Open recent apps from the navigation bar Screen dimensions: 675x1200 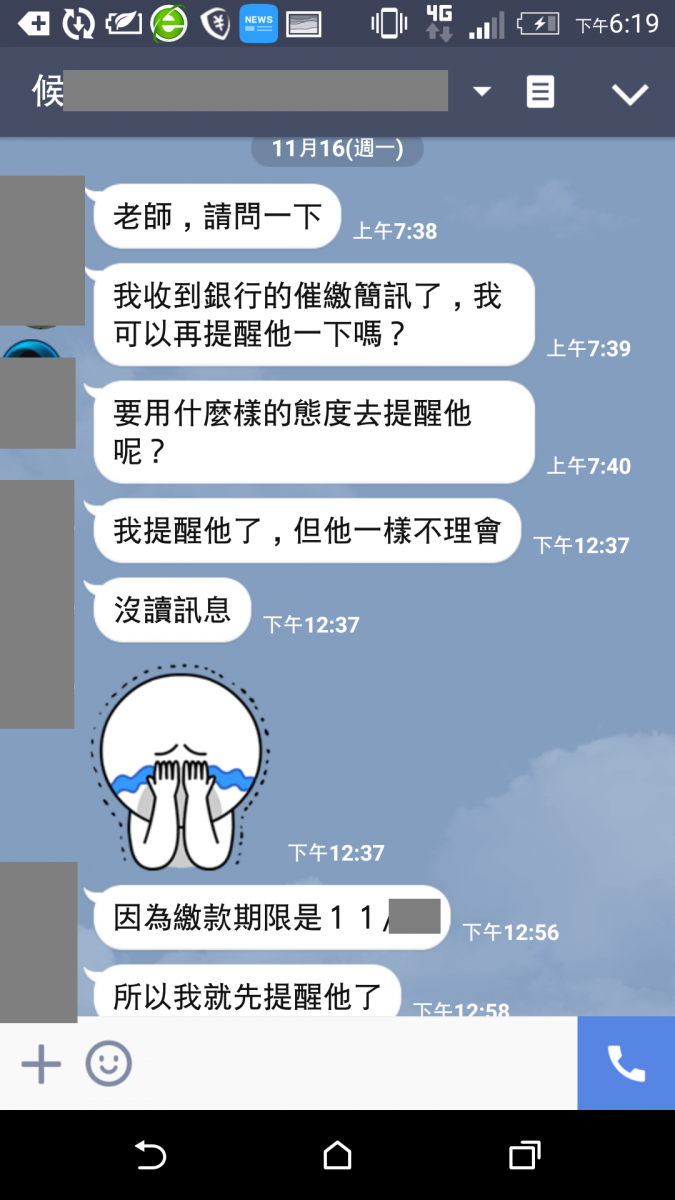tap(524, 1156)
